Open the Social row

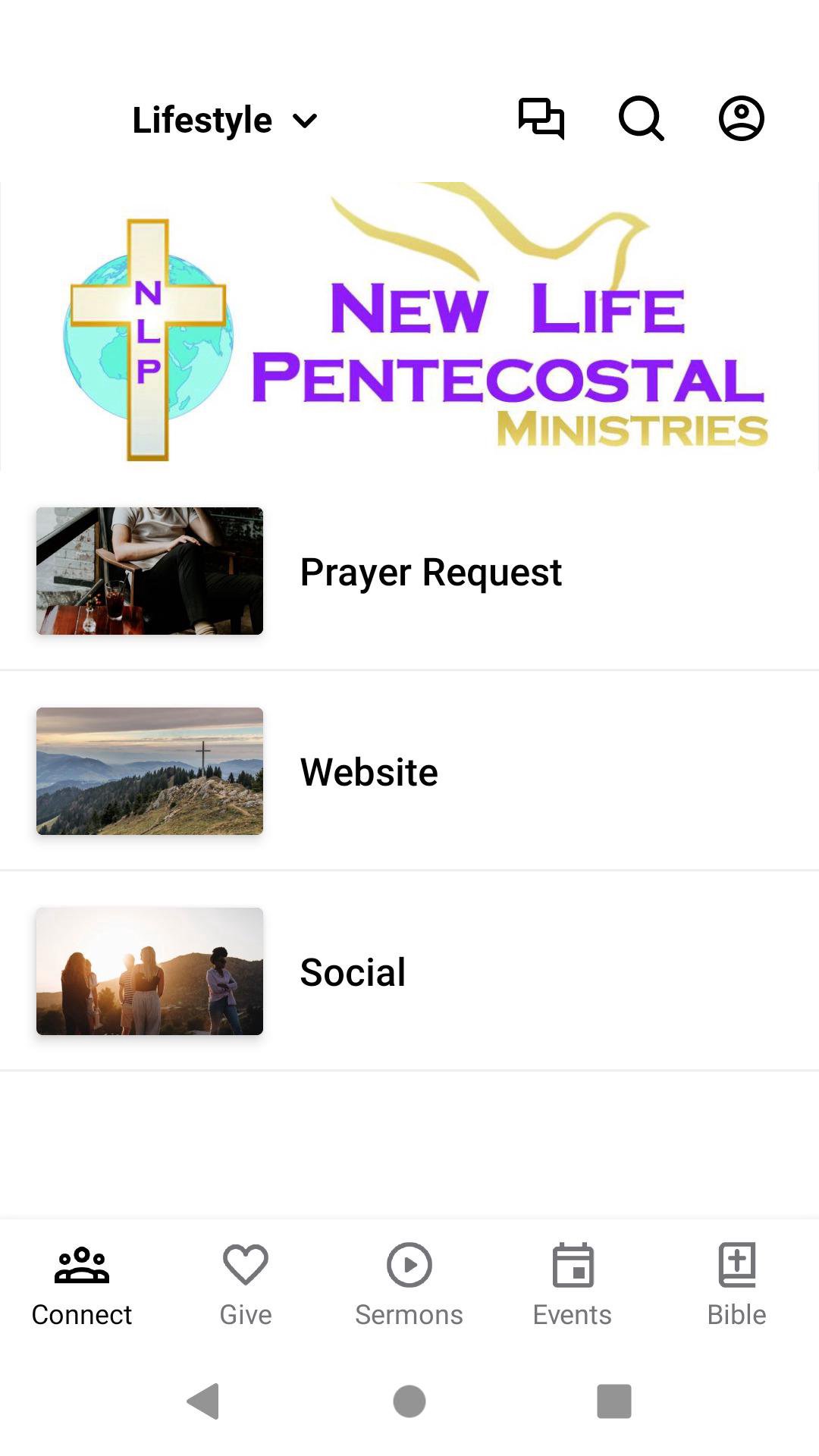[409, 971]
